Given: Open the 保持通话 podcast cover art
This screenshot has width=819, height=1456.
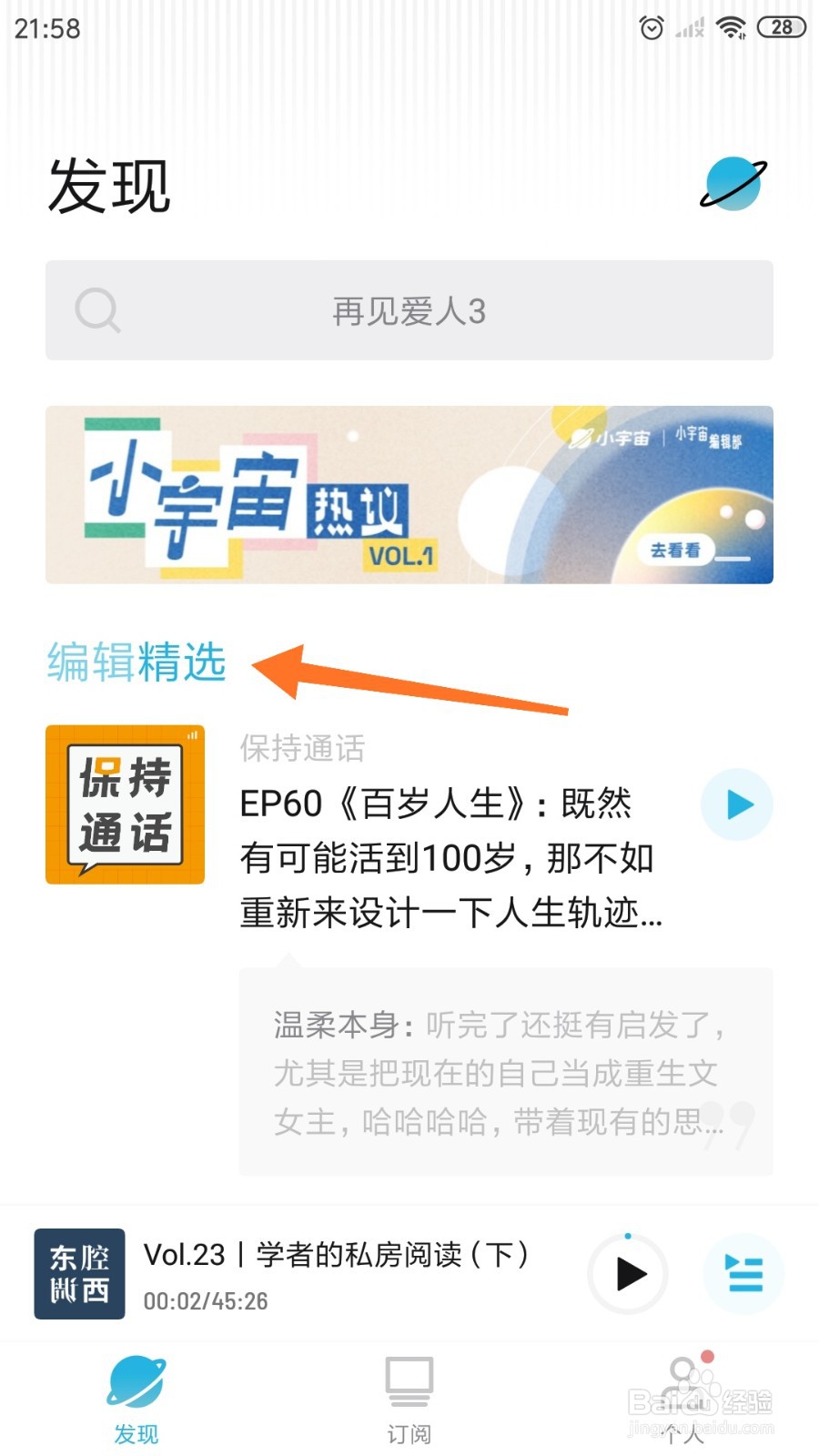Looking at the screenshot, I should click(125, 804).
